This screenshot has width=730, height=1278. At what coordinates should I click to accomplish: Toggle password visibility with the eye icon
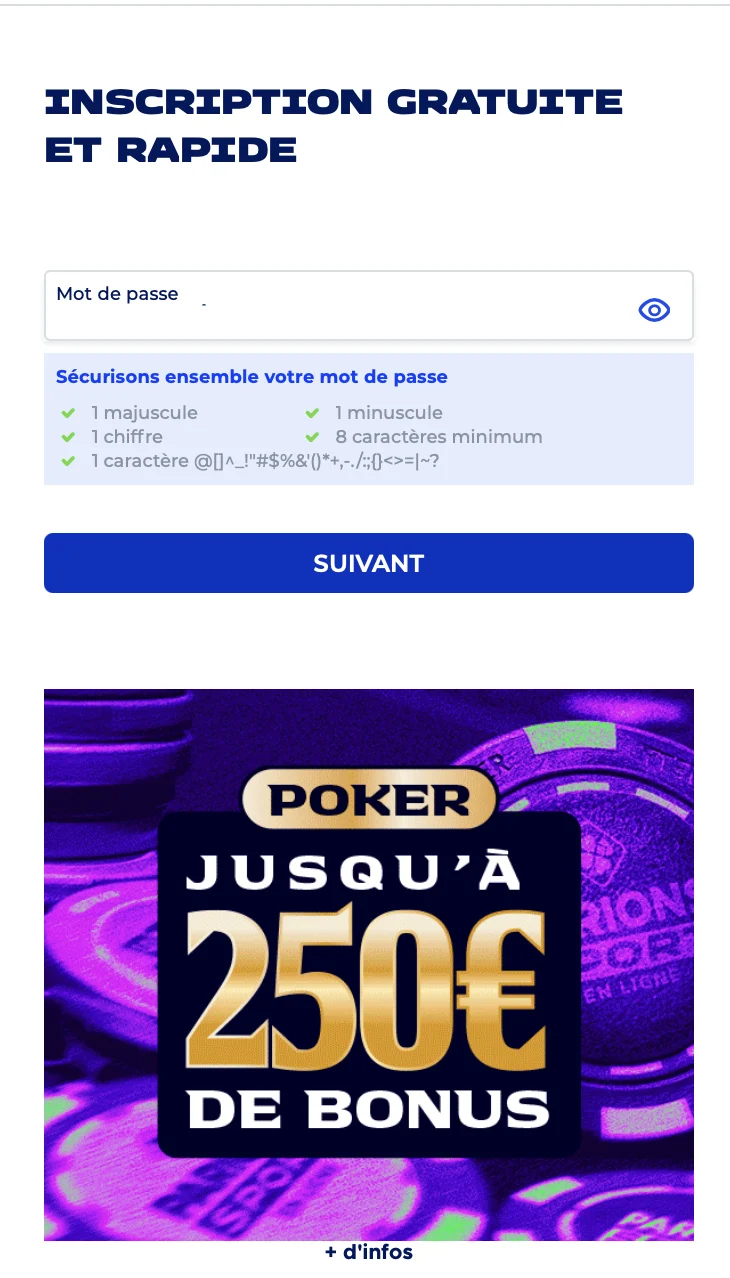point(654,310)
